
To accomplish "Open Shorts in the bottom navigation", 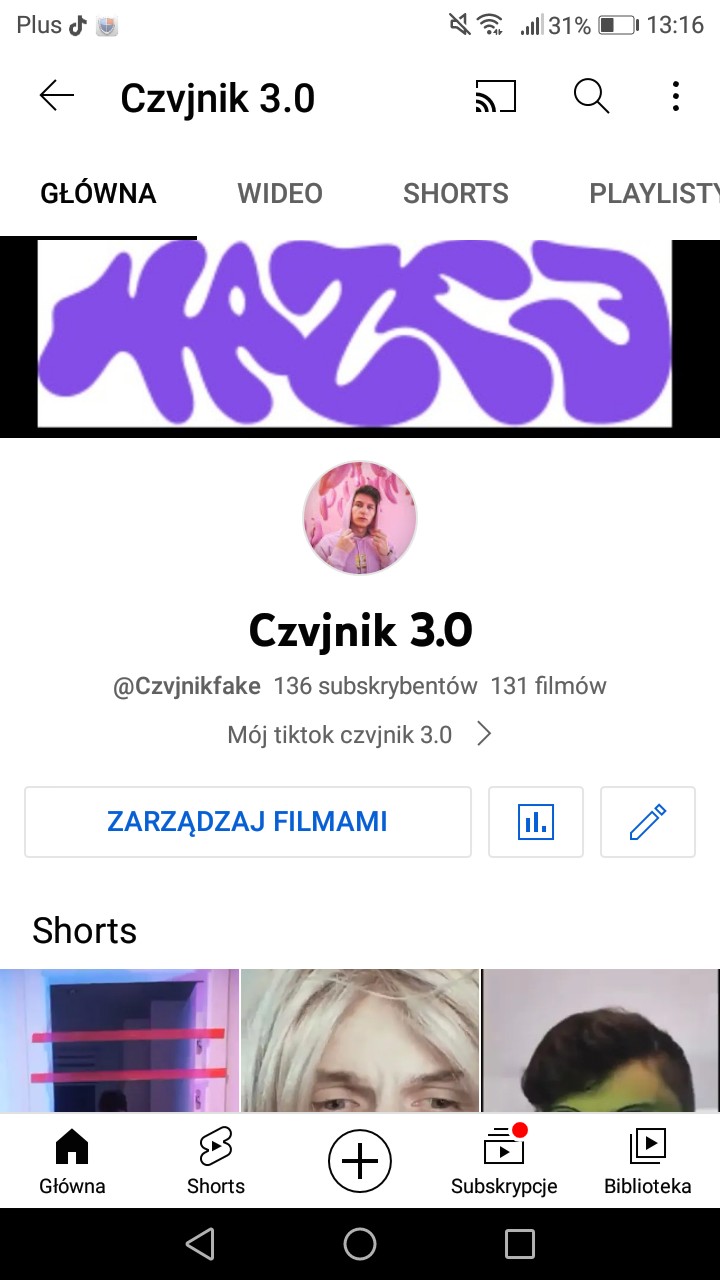I will [x=216, y=1162].
